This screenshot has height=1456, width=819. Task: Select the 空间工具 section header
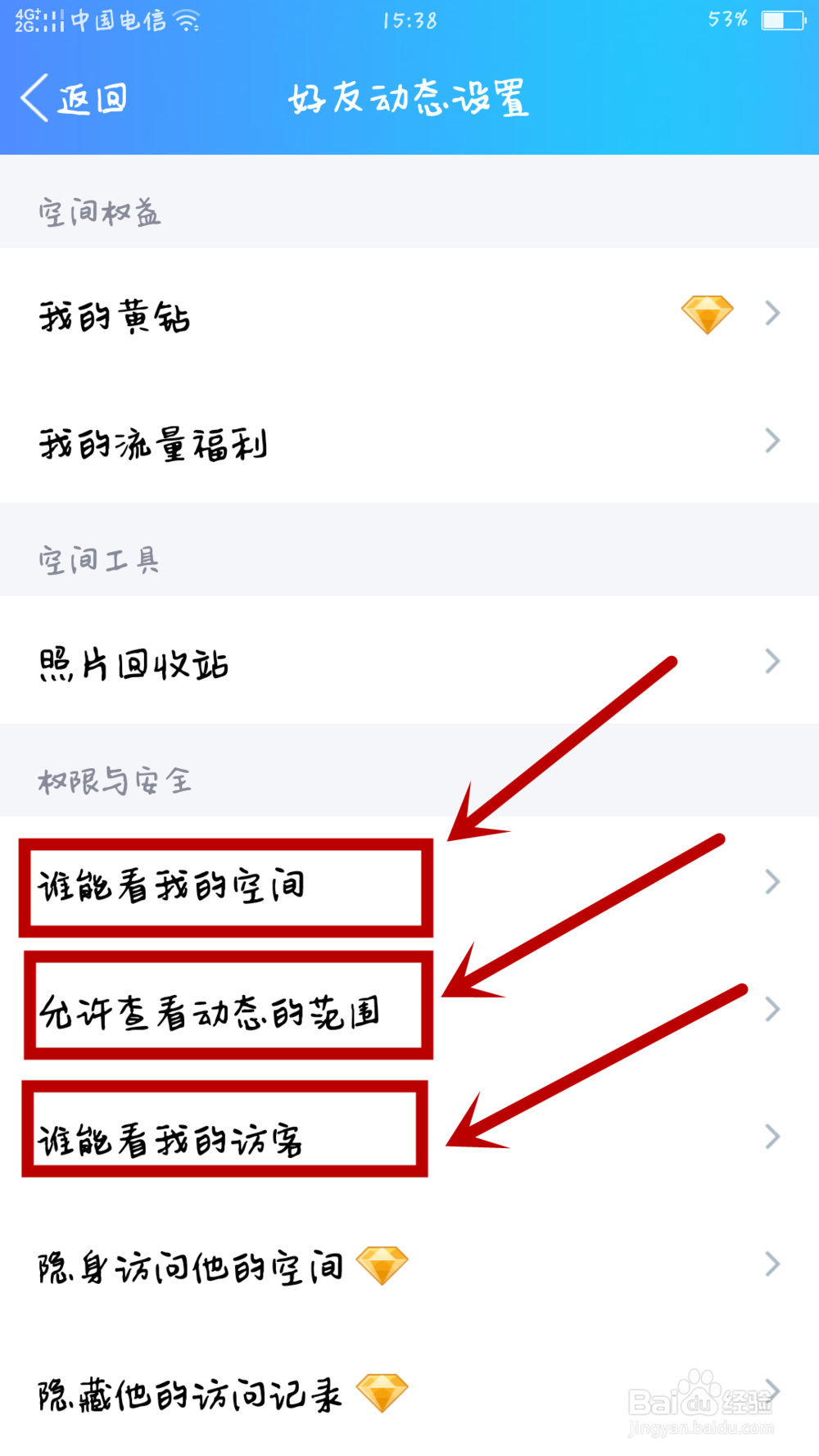[98, 560]
